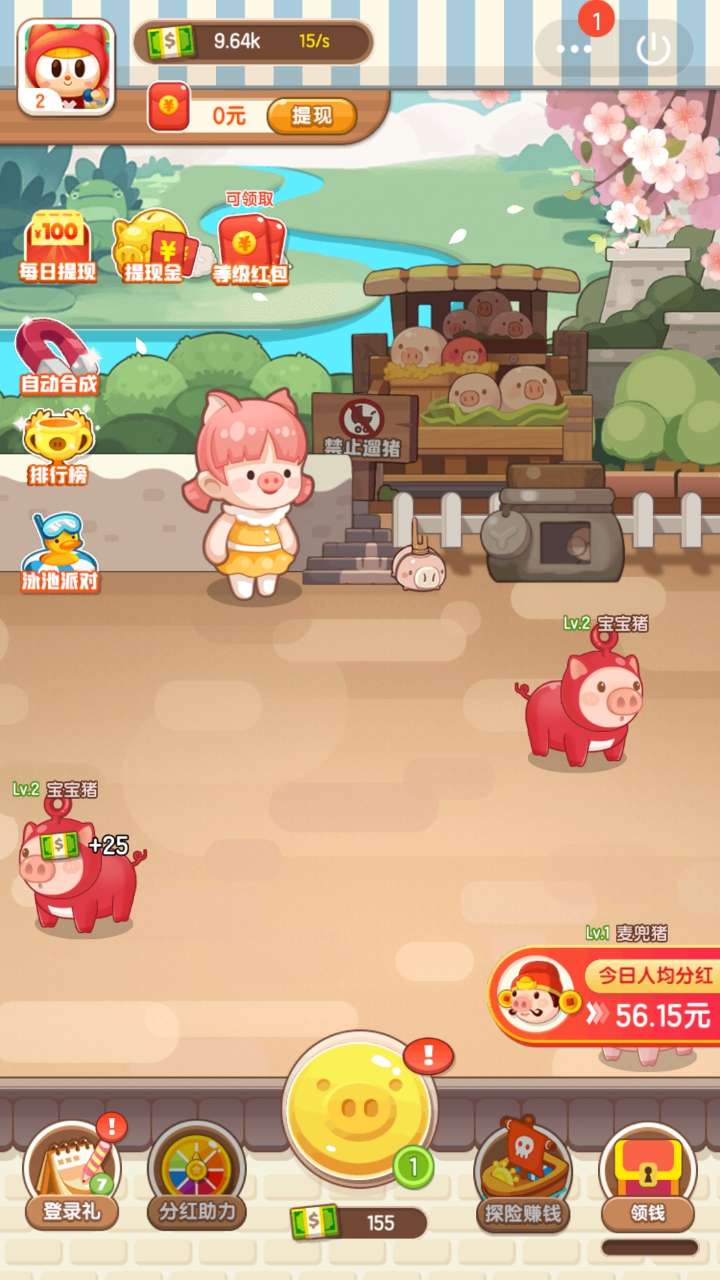The width and height of the screenshot is (720, 1280).
Task: Open the mini program more-options menu
Action: [x=574, y=49]
